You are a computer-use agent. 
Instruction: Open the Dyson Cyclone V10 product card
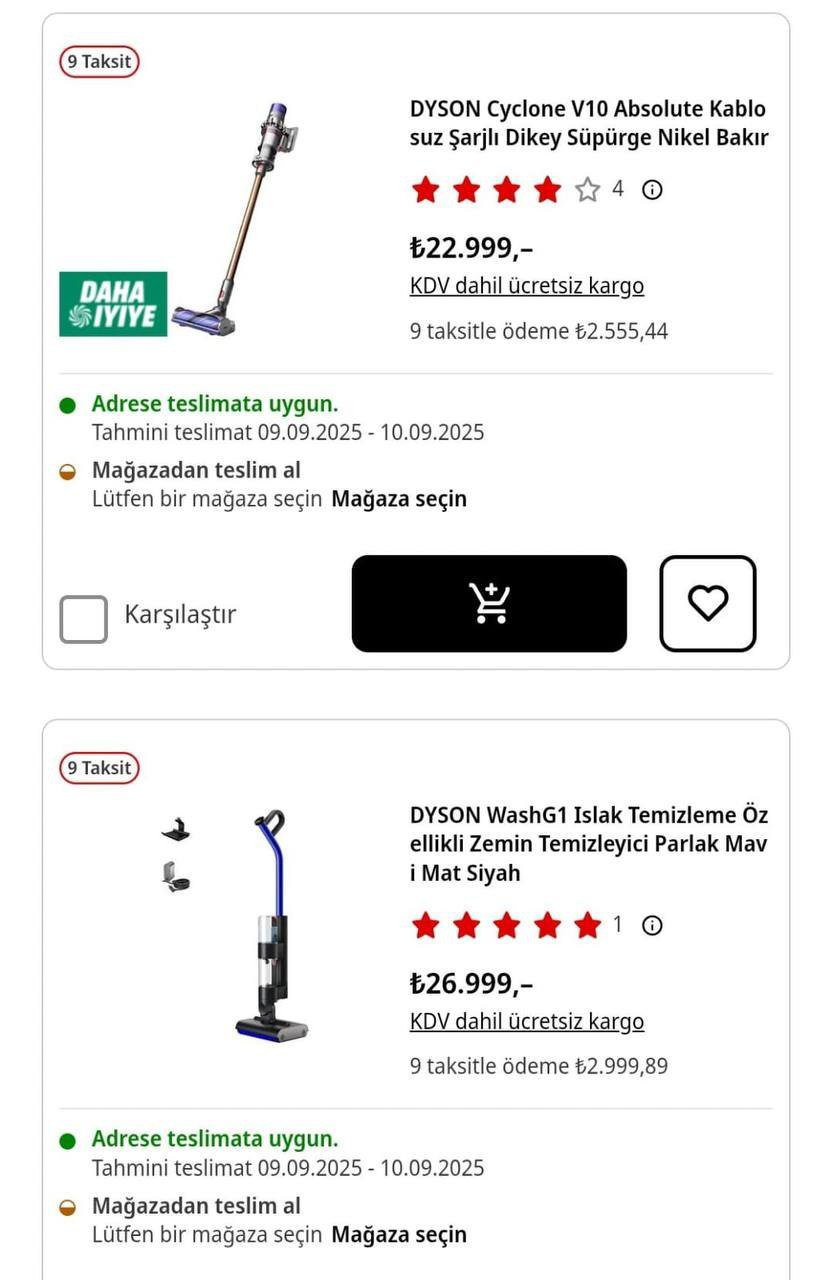coord(588,123)
